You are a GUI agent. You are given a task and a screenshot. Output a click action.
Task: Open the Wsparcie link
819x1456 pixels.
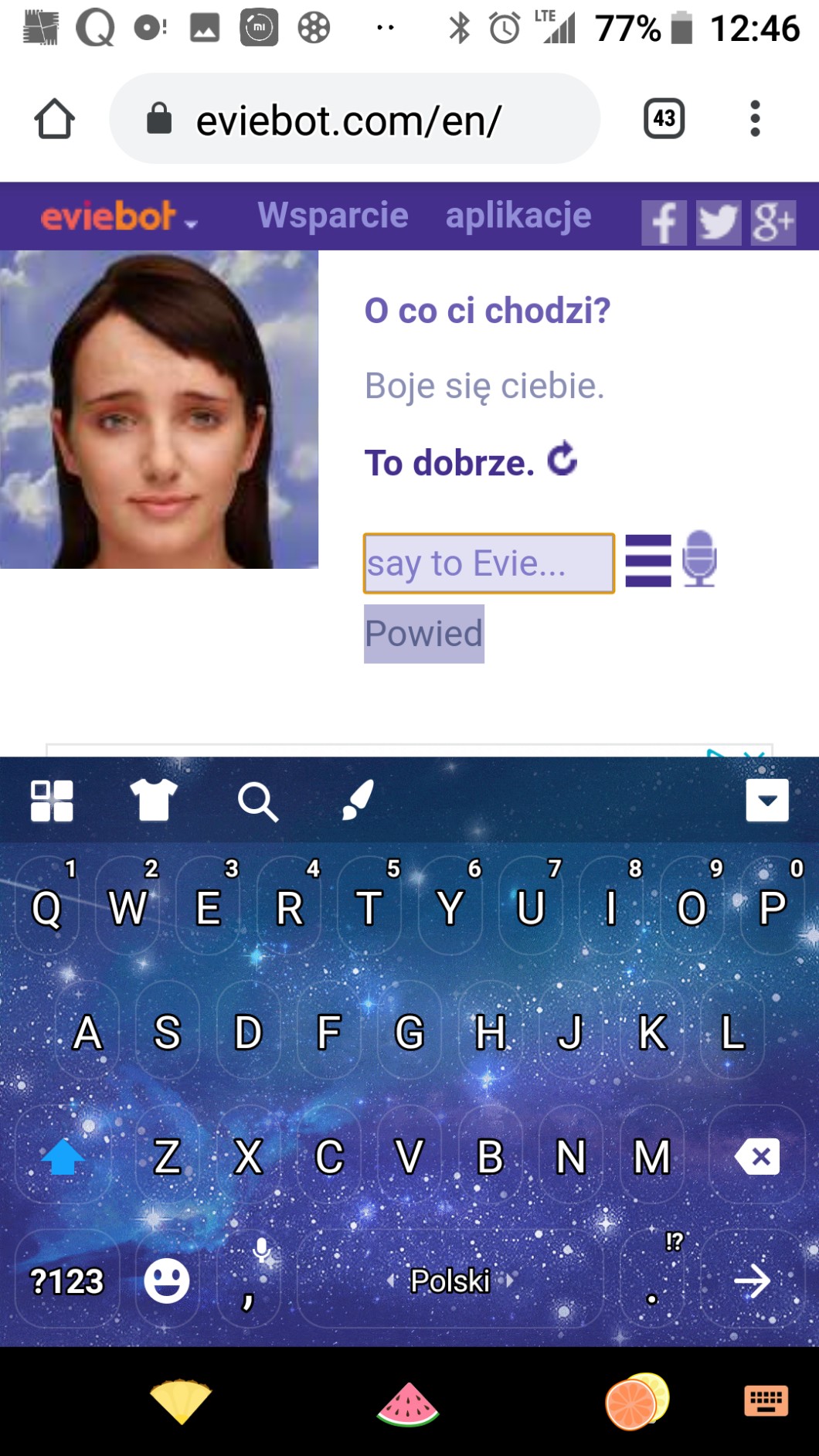[332, 216]
